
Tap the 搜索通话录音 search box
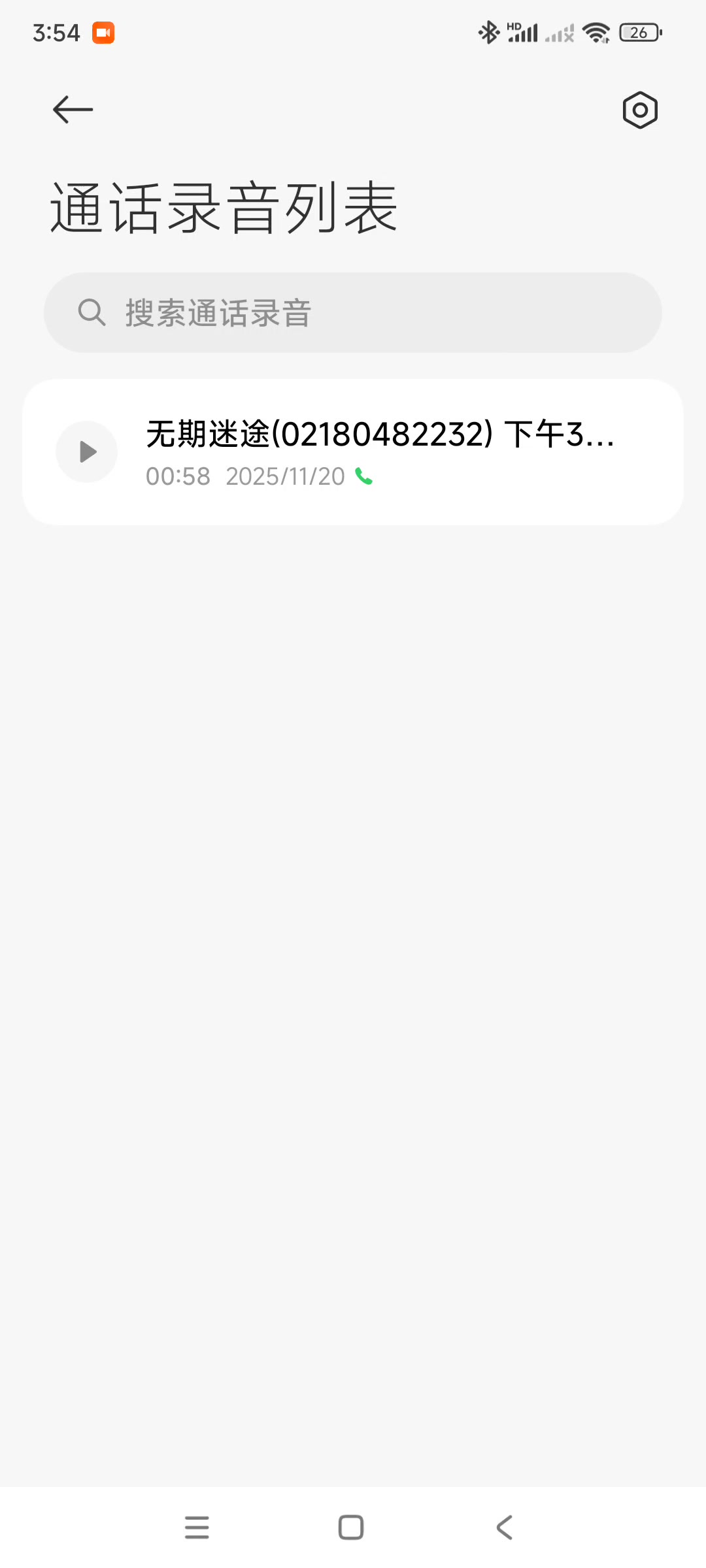353,313
